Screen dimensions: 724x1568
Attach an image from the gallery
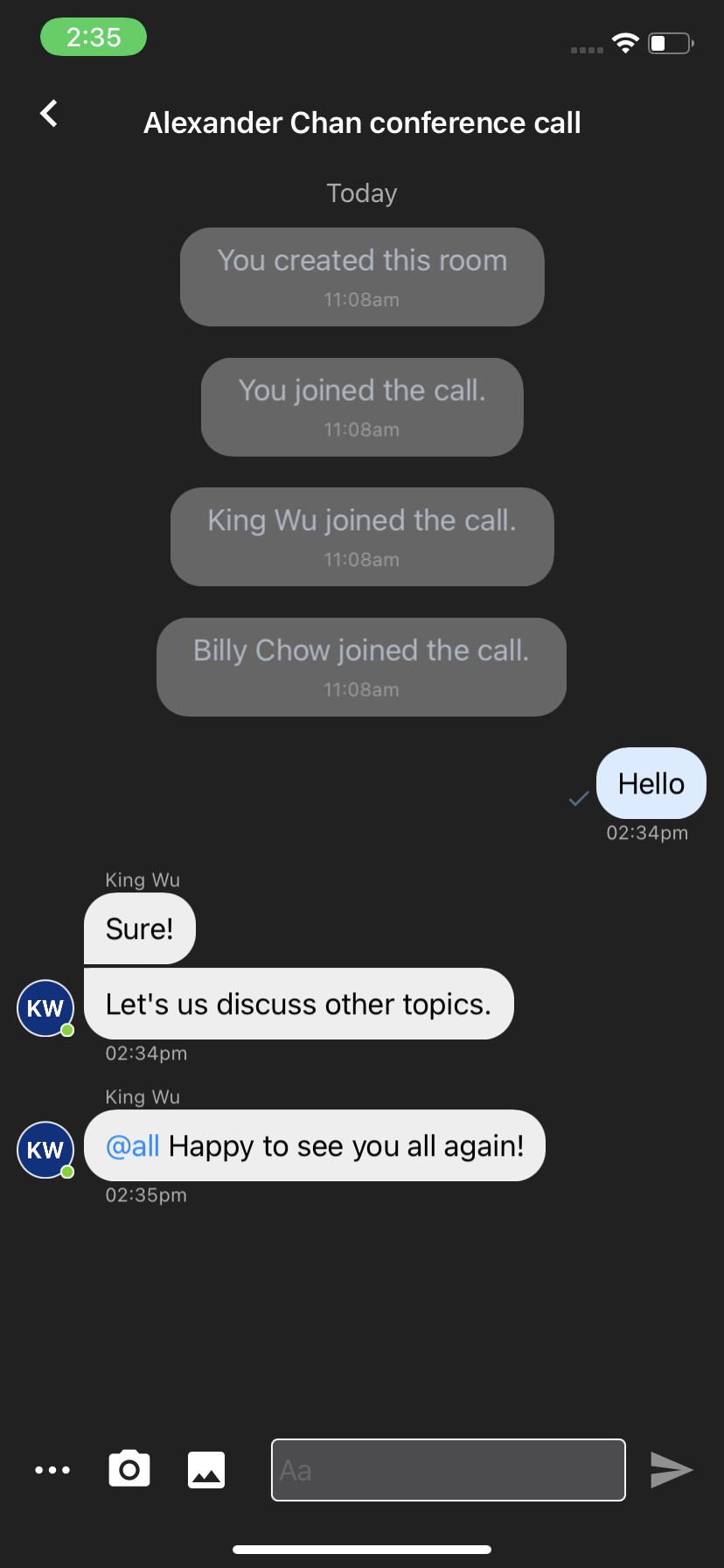click(x=206, y=1470)
